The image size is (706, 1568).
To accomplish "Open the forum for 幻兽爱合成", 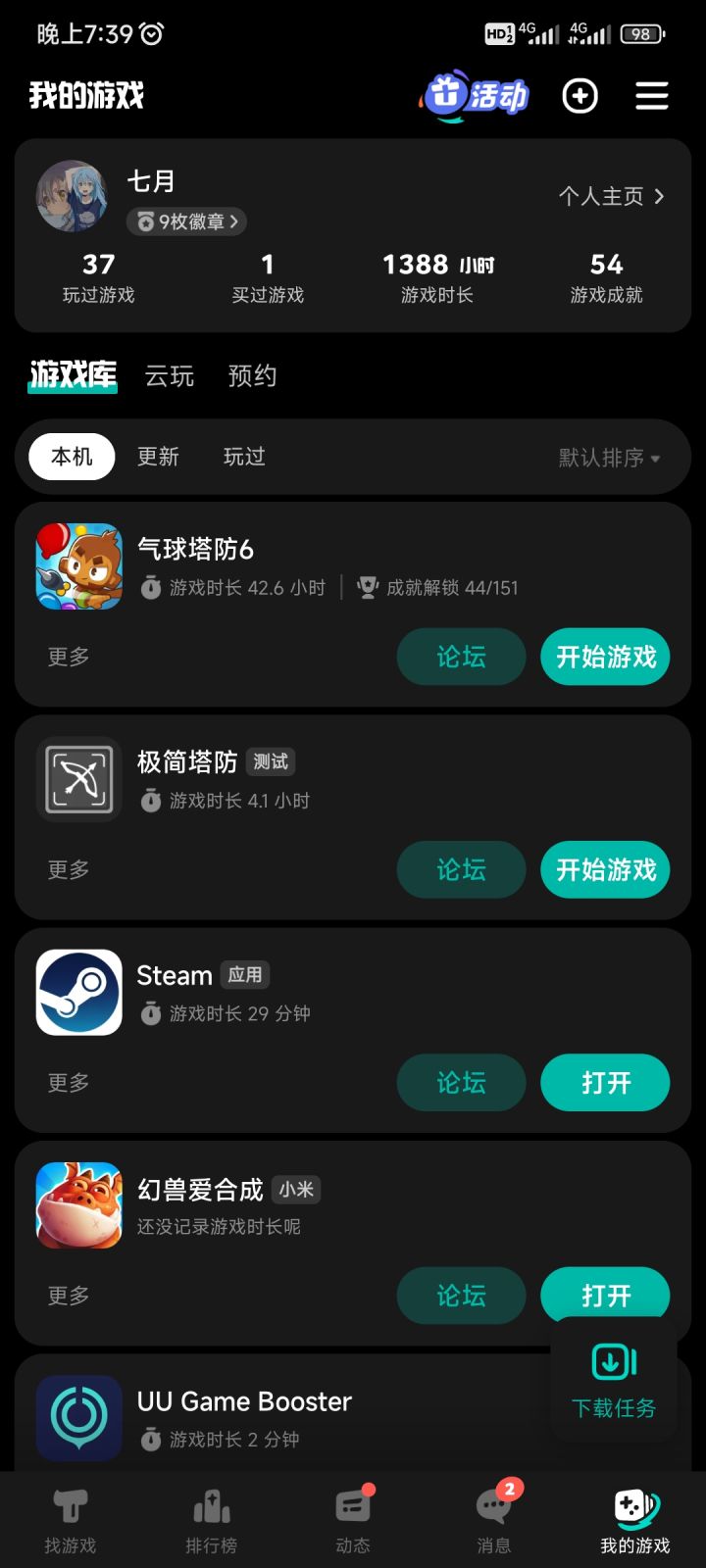I will coord(461,1296).
